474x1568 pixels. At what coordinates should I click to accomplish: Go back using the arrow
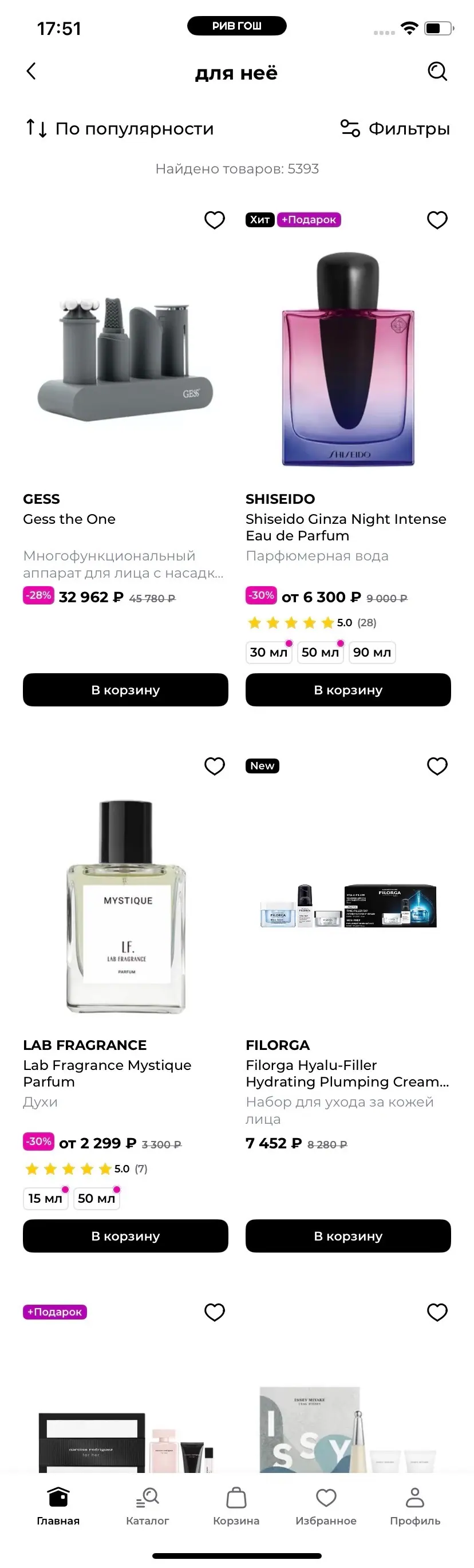point(31,72)
